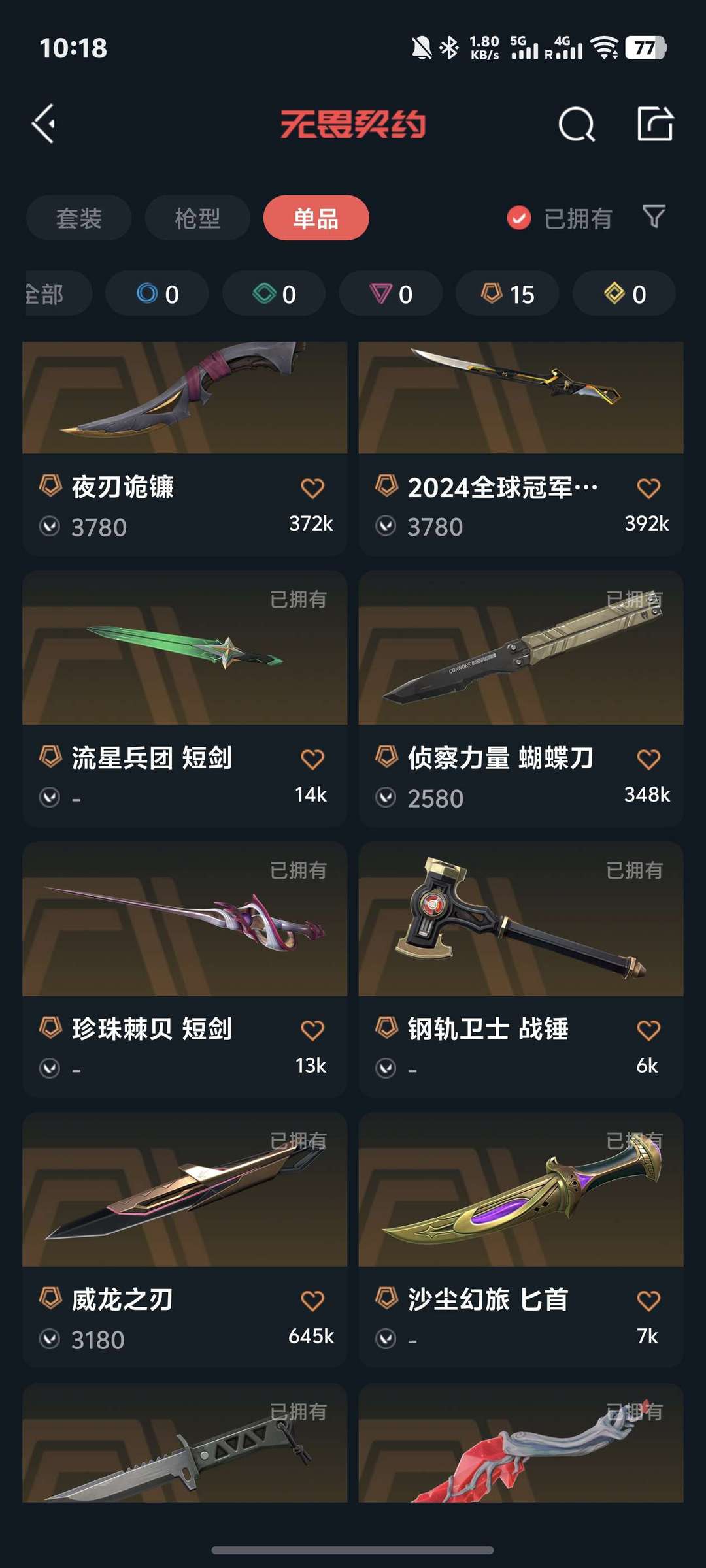Select the yellow diamond rarity chip
This screenshot has height=1568, width=706.
pos(624,294)
